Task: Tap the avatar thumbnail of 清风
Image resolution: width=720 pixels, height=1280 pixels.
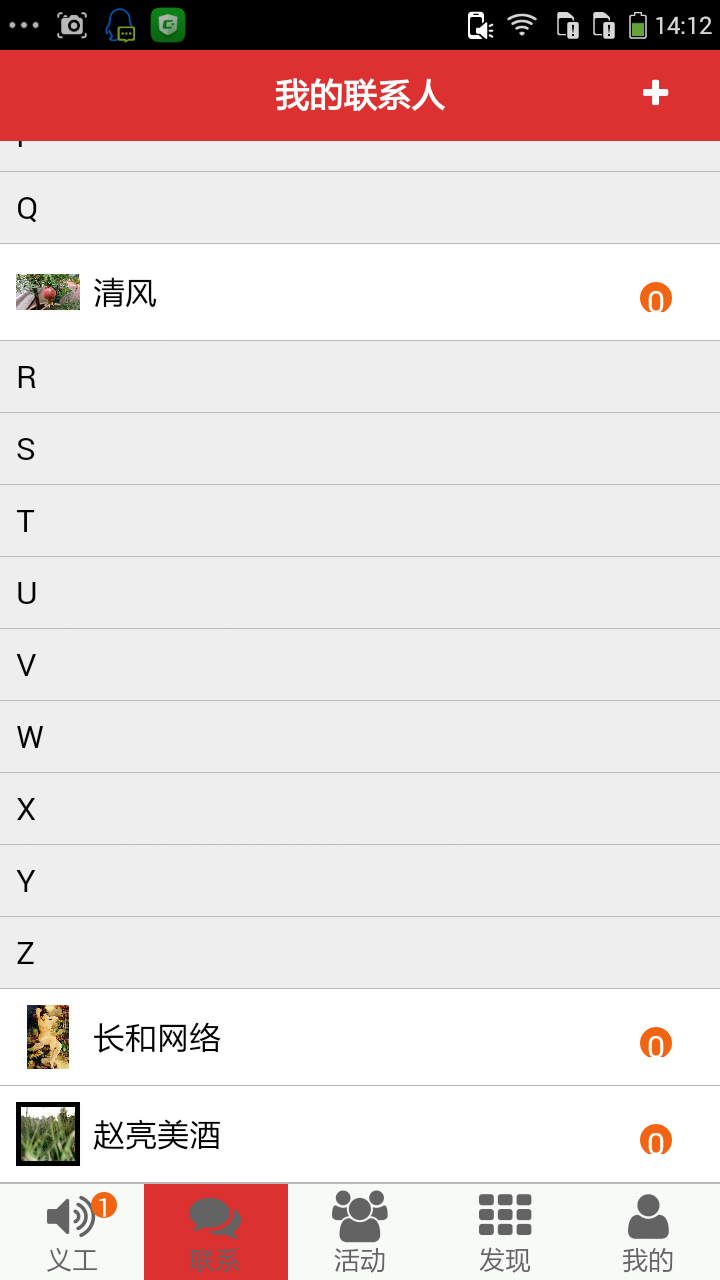Action: tap(47, 292)
